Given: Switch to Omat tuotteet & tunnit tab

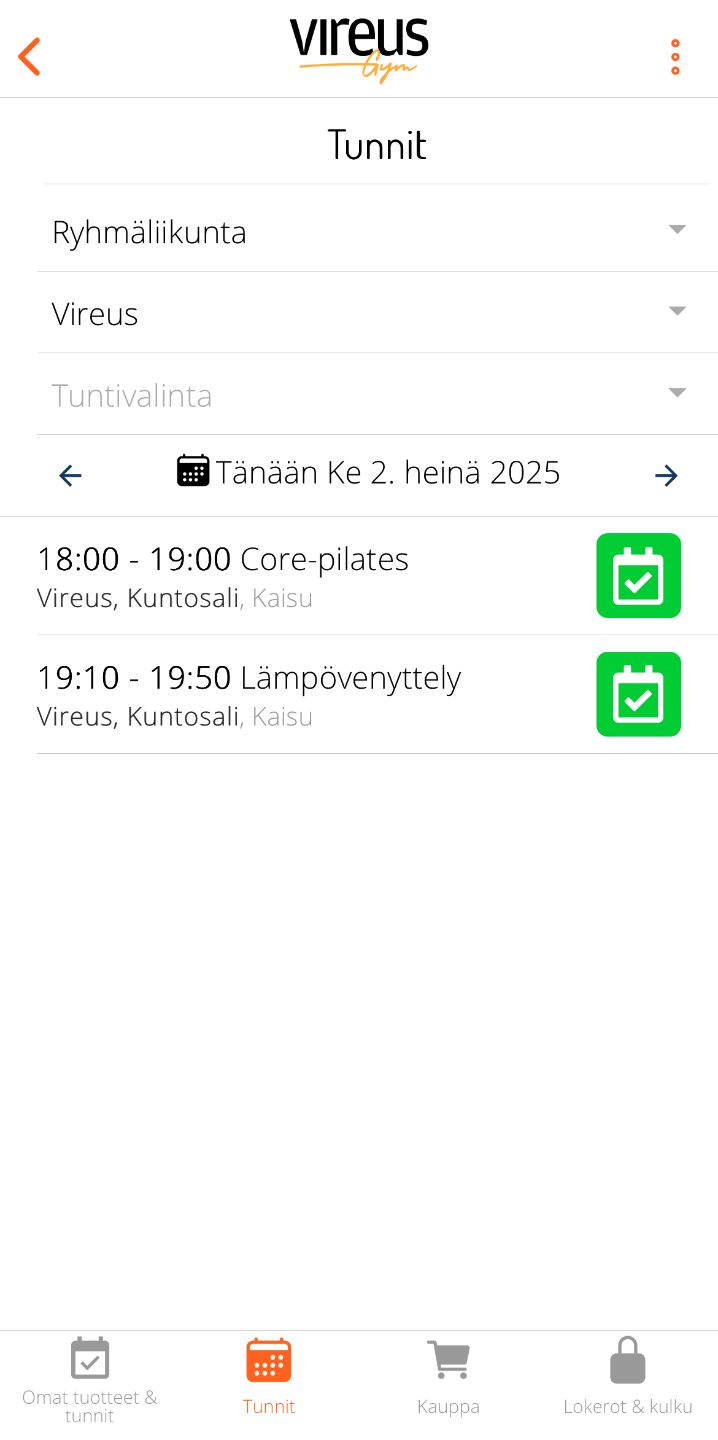Looking at the screenshot, I should click(x=90, y=1378).
